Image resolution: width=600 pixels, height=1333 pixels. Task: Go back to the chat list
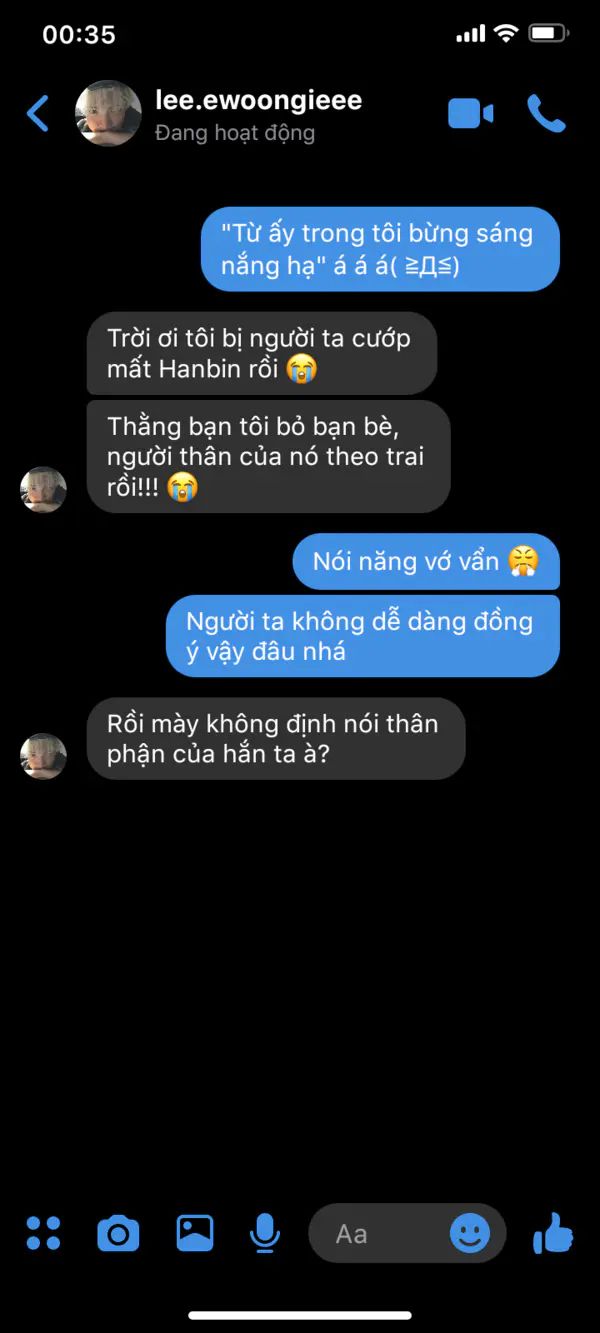(x=38, y=114)
